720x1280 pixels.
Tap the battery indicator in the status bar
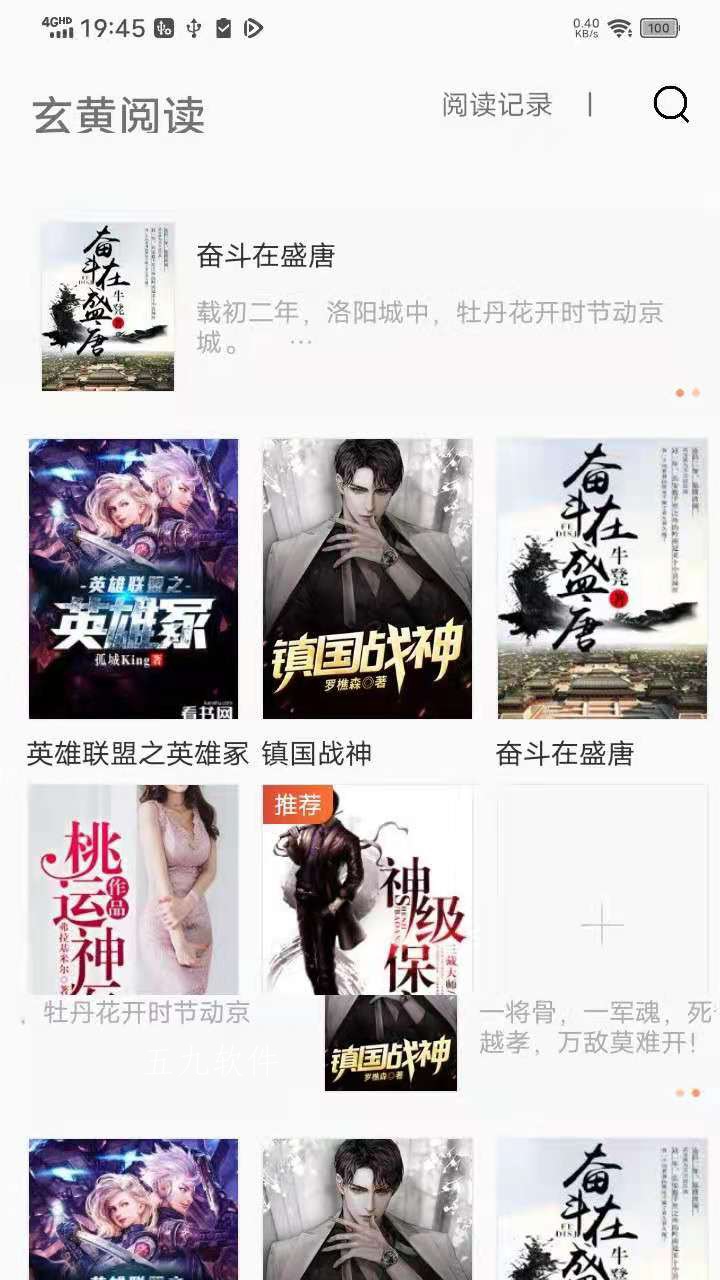tap(659, 28)
